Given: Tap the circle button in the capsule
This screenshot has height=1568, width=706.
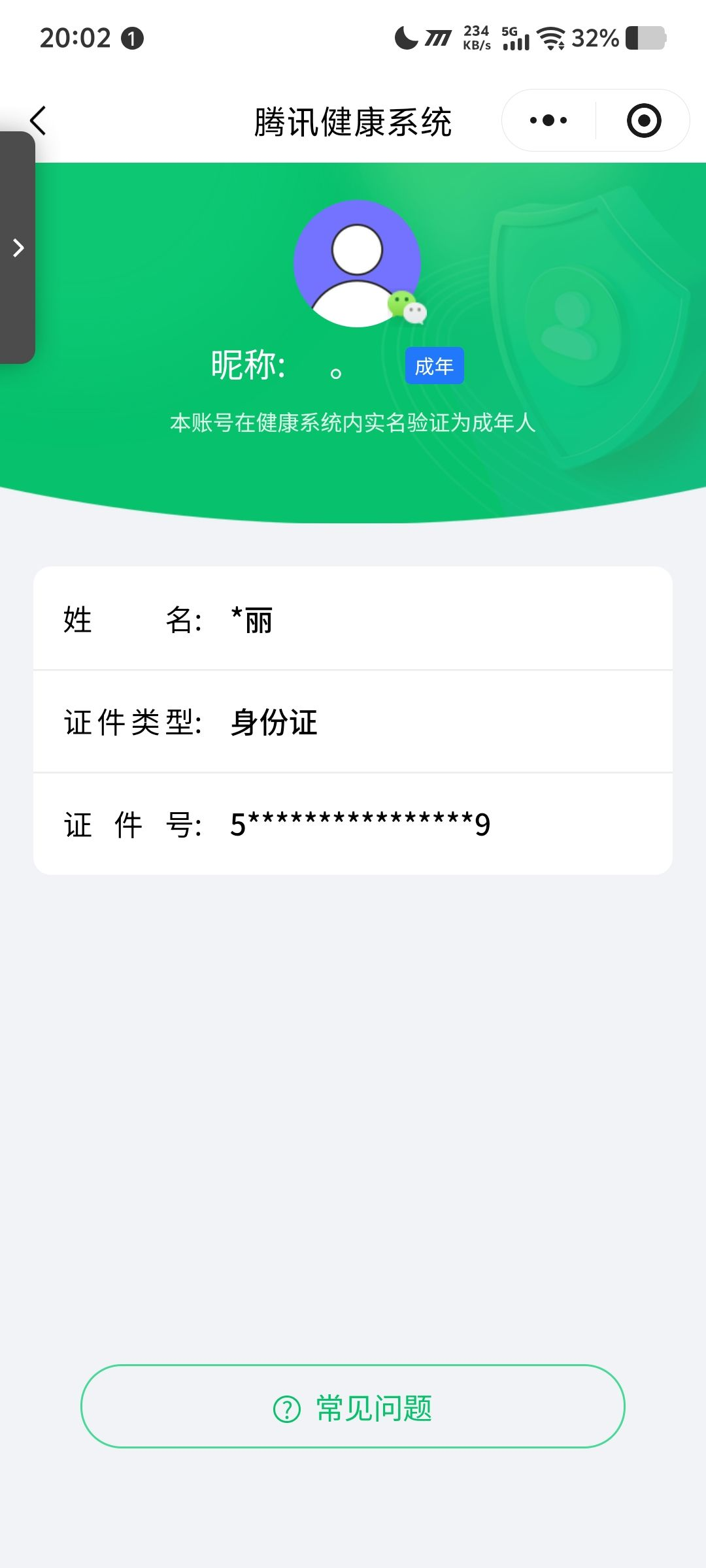Looking at the screenshot, I should click(643, 120).
